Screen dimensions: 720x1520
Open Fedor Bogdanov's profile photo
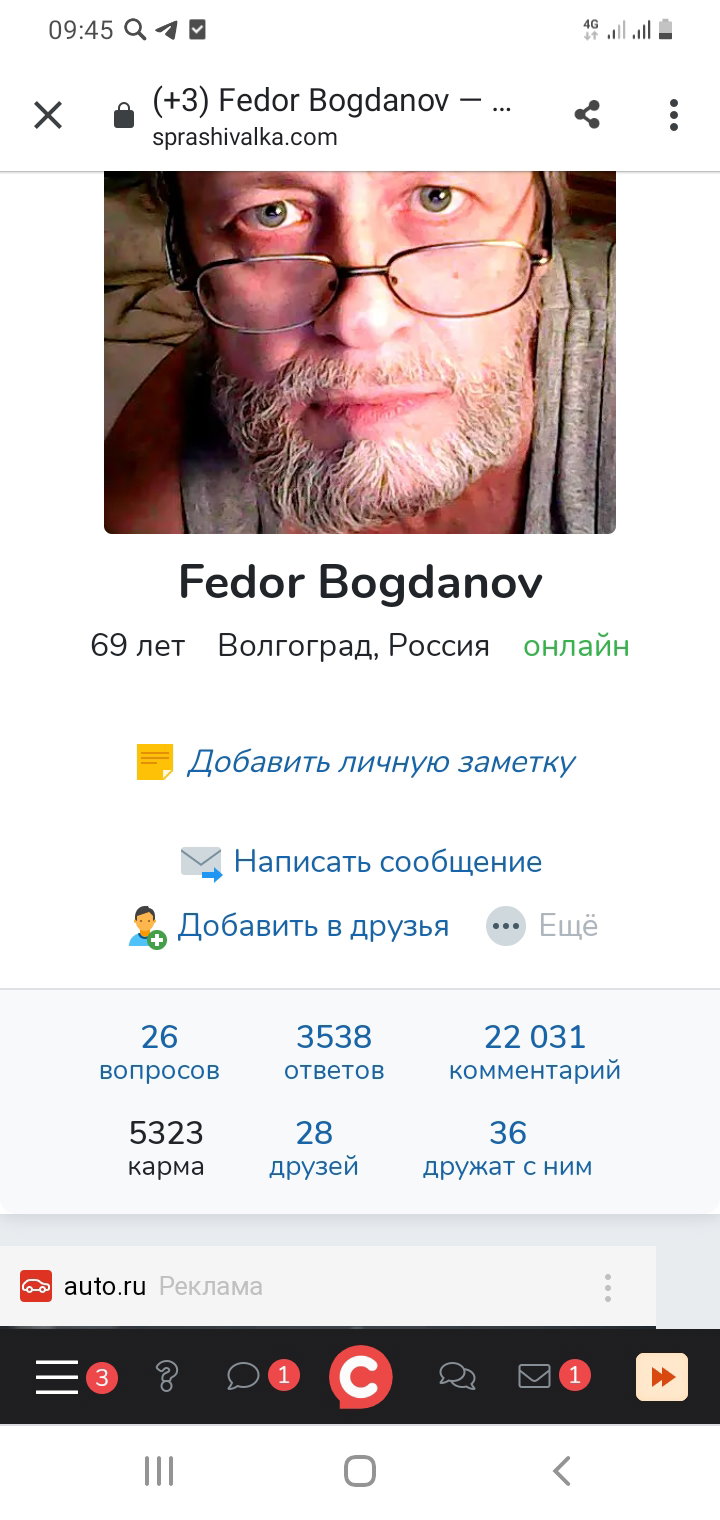point(360,352)
